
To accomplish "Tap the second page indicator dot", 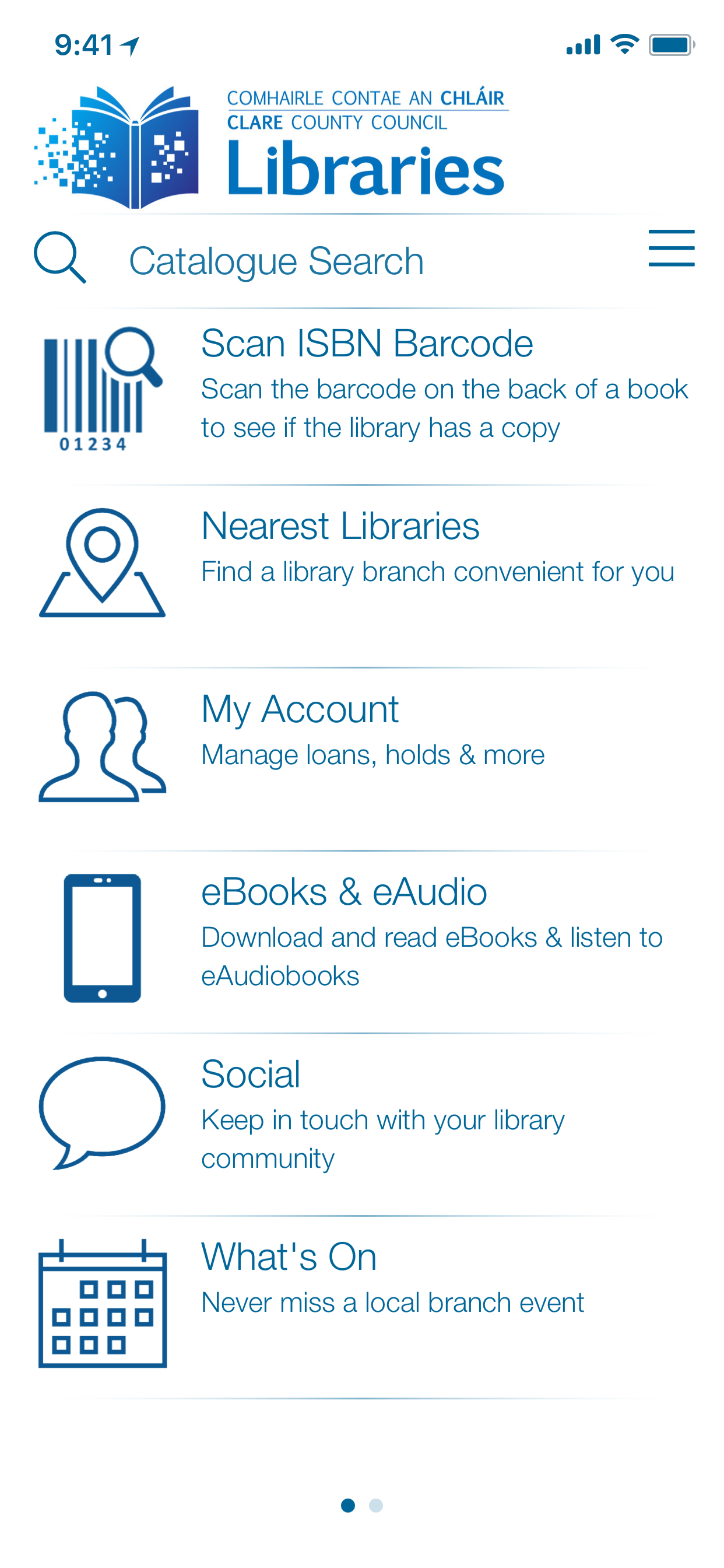I will click(x=376, y=1506).
